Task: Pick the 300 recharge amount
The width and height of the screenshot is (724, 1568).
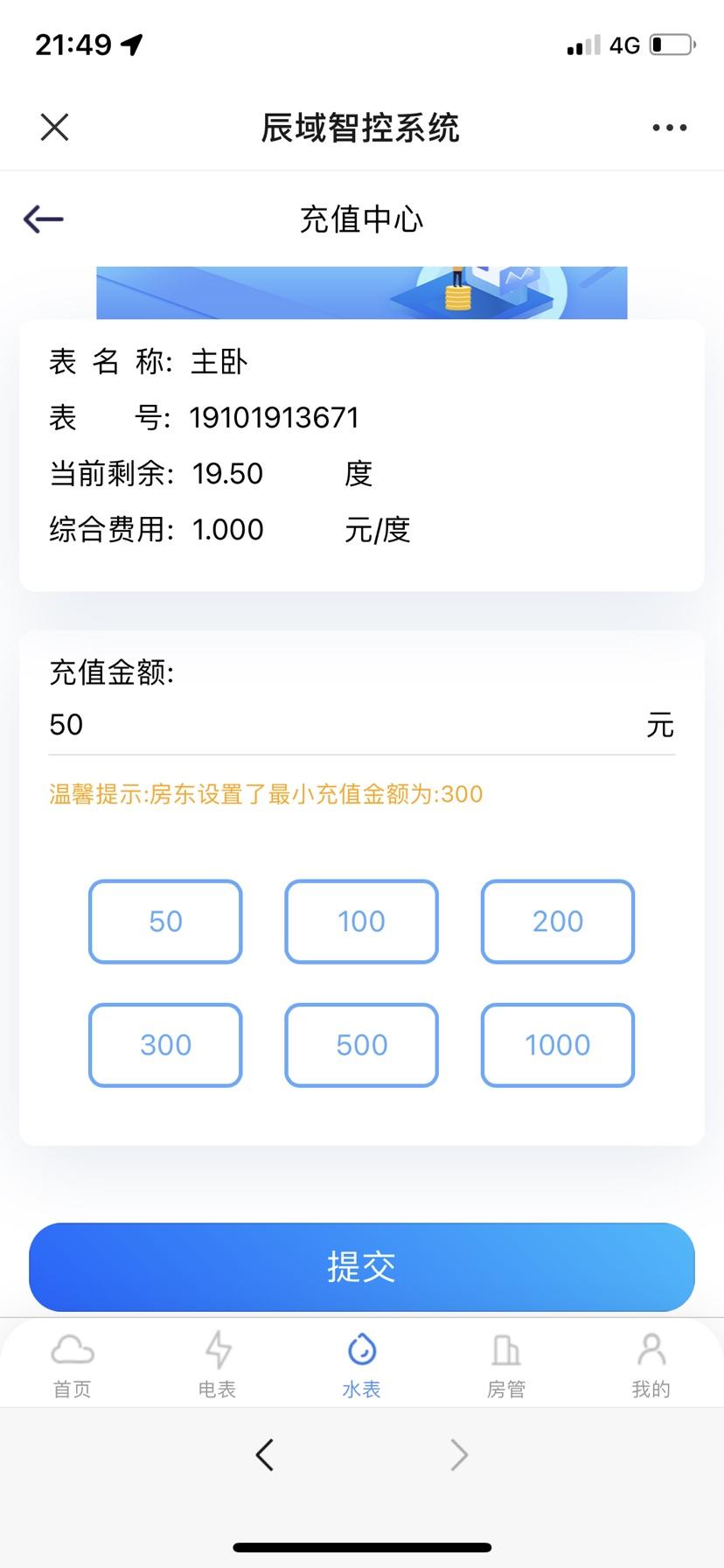Action: pos(165,1044)
